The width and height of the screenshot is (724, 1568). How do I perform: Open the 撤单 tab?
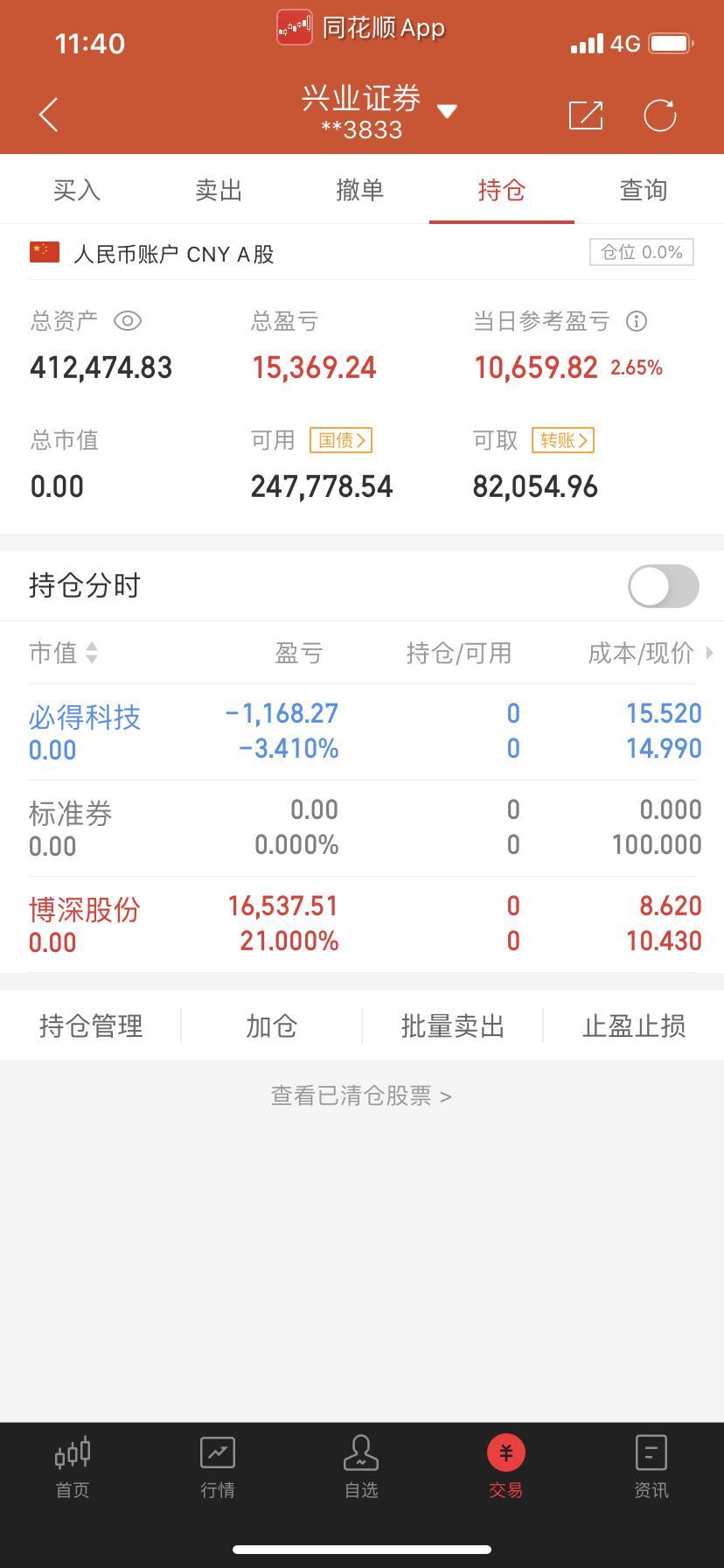click(x=360, y=190)
